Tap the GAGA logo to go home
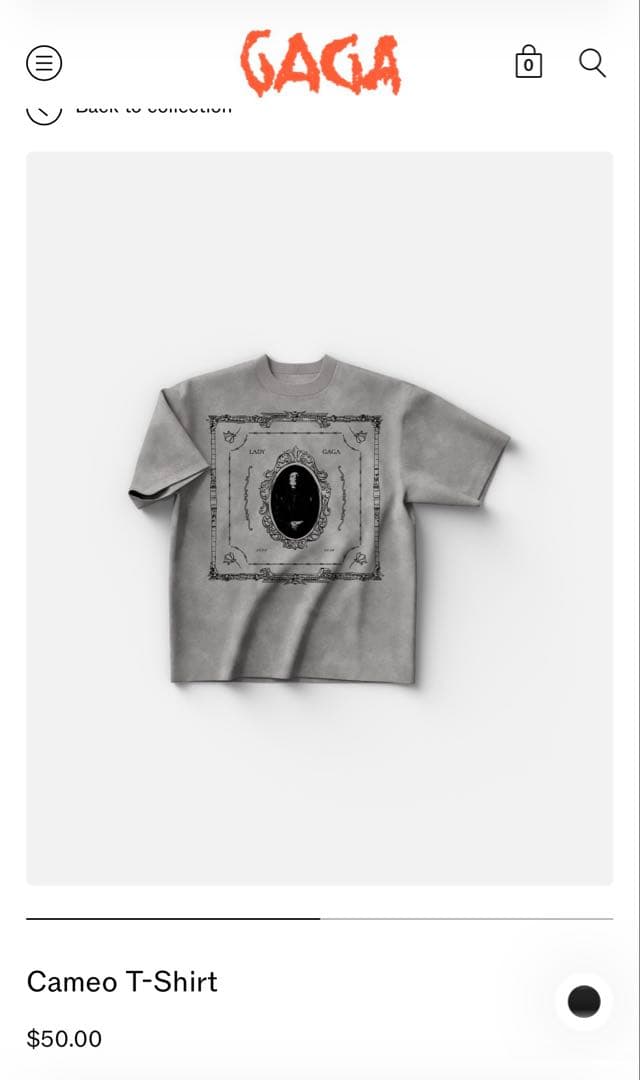The image size is (640, 1080). [320, 63]
